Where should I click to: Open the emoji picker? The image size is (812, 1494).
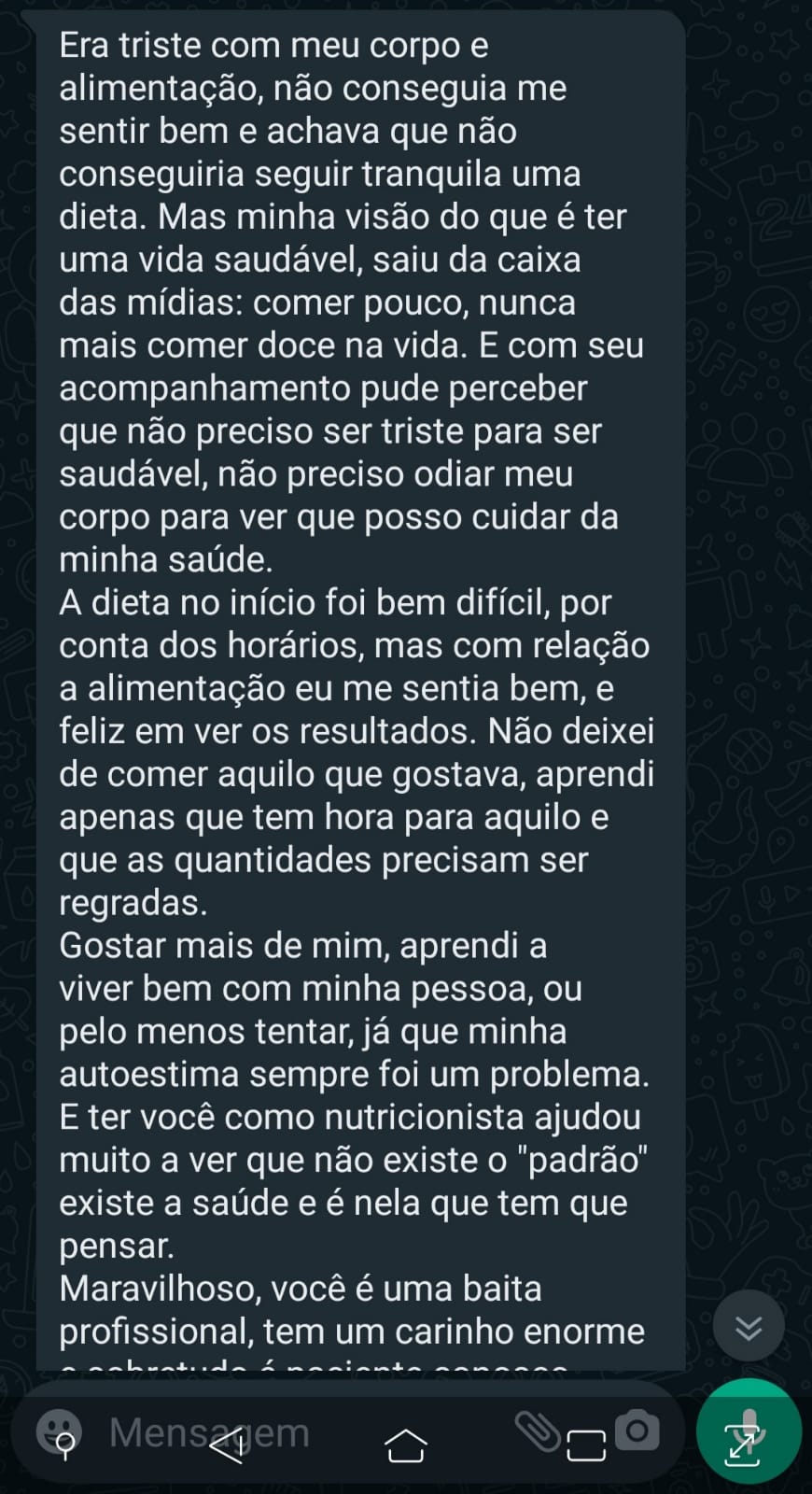(58, 1431)
